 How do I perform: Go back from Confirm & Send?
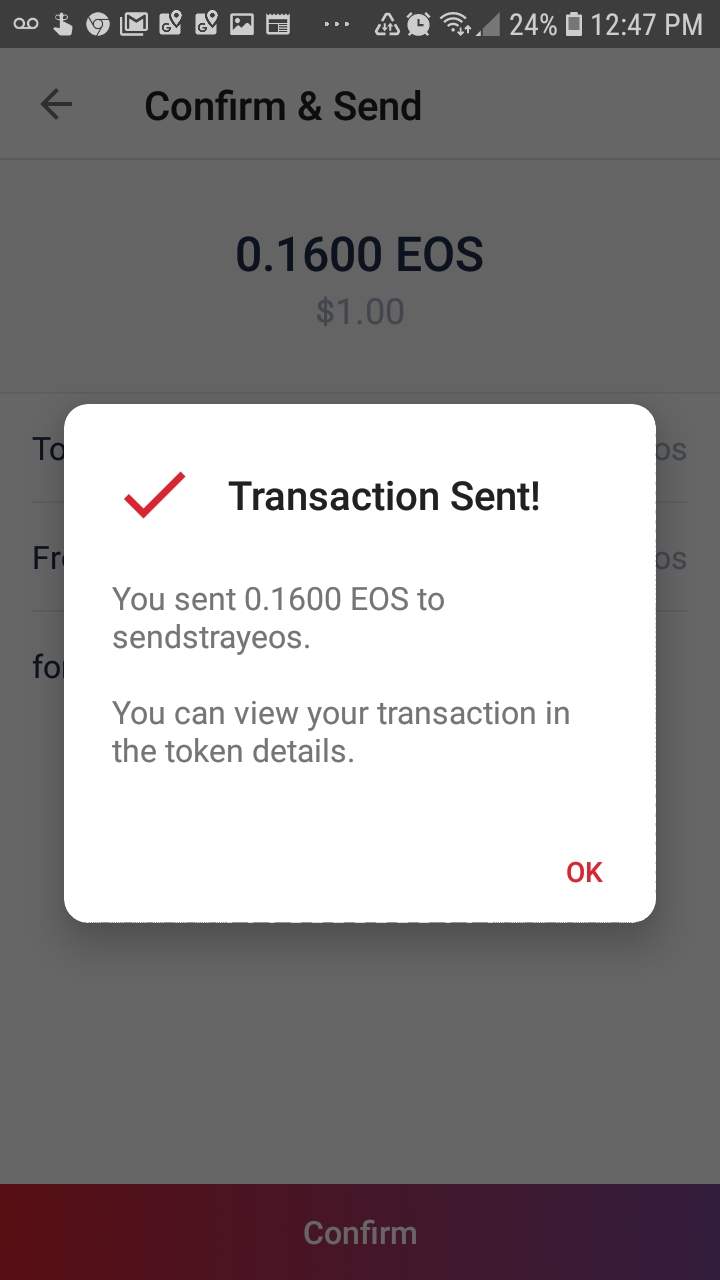pos(56,105)
